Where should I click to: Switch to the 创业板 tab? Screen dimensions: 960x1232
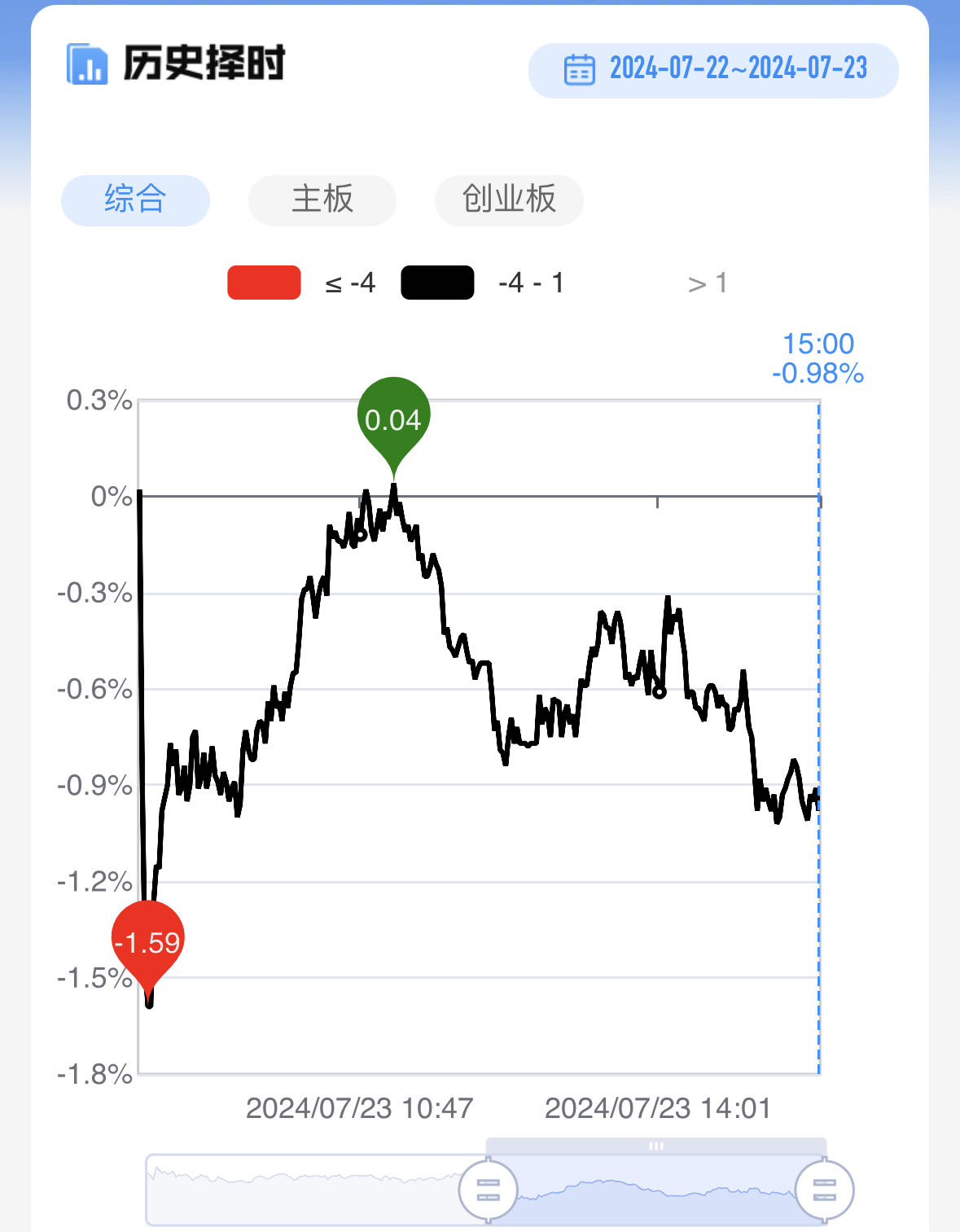click(509, 199)
